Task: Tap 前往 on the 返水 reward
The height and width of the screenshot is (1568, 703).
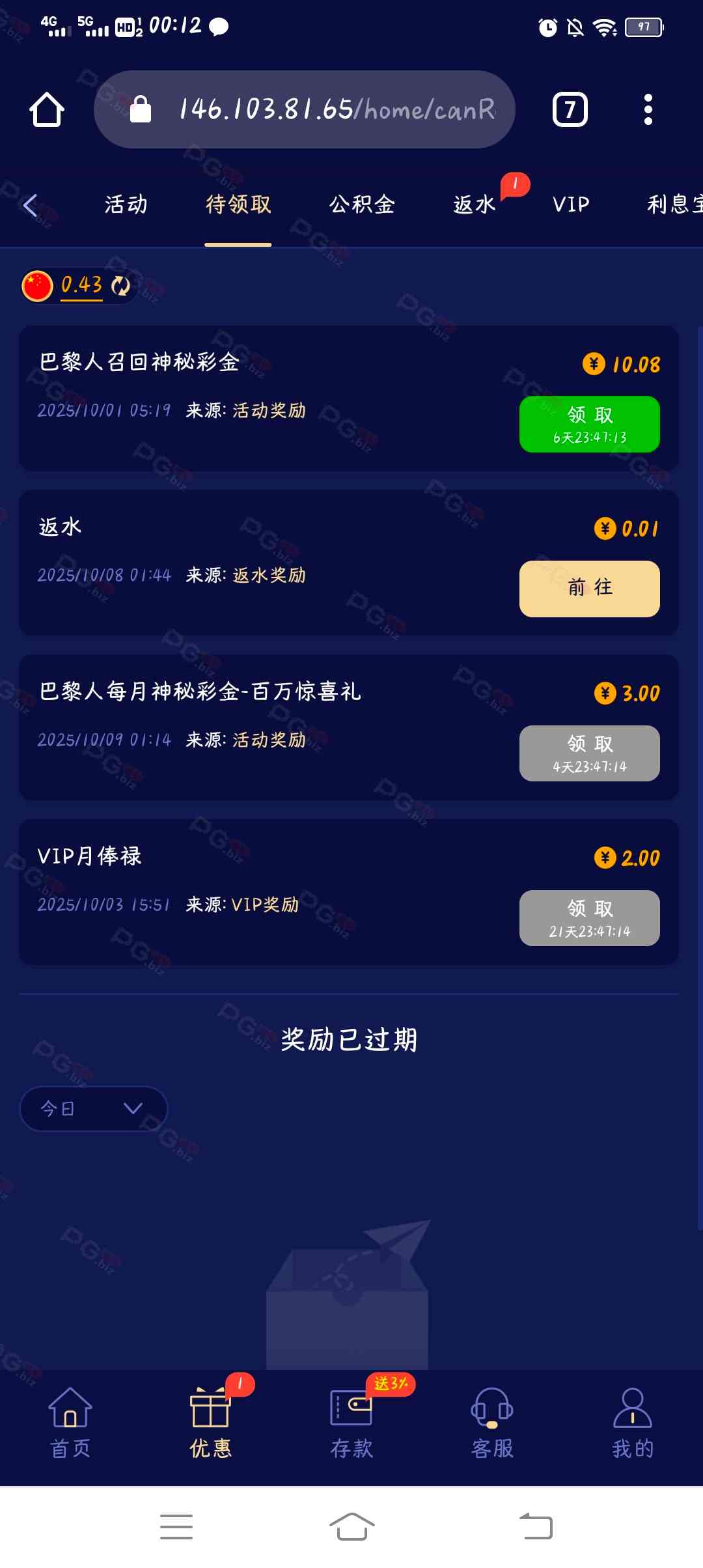Action: (589, 588)
